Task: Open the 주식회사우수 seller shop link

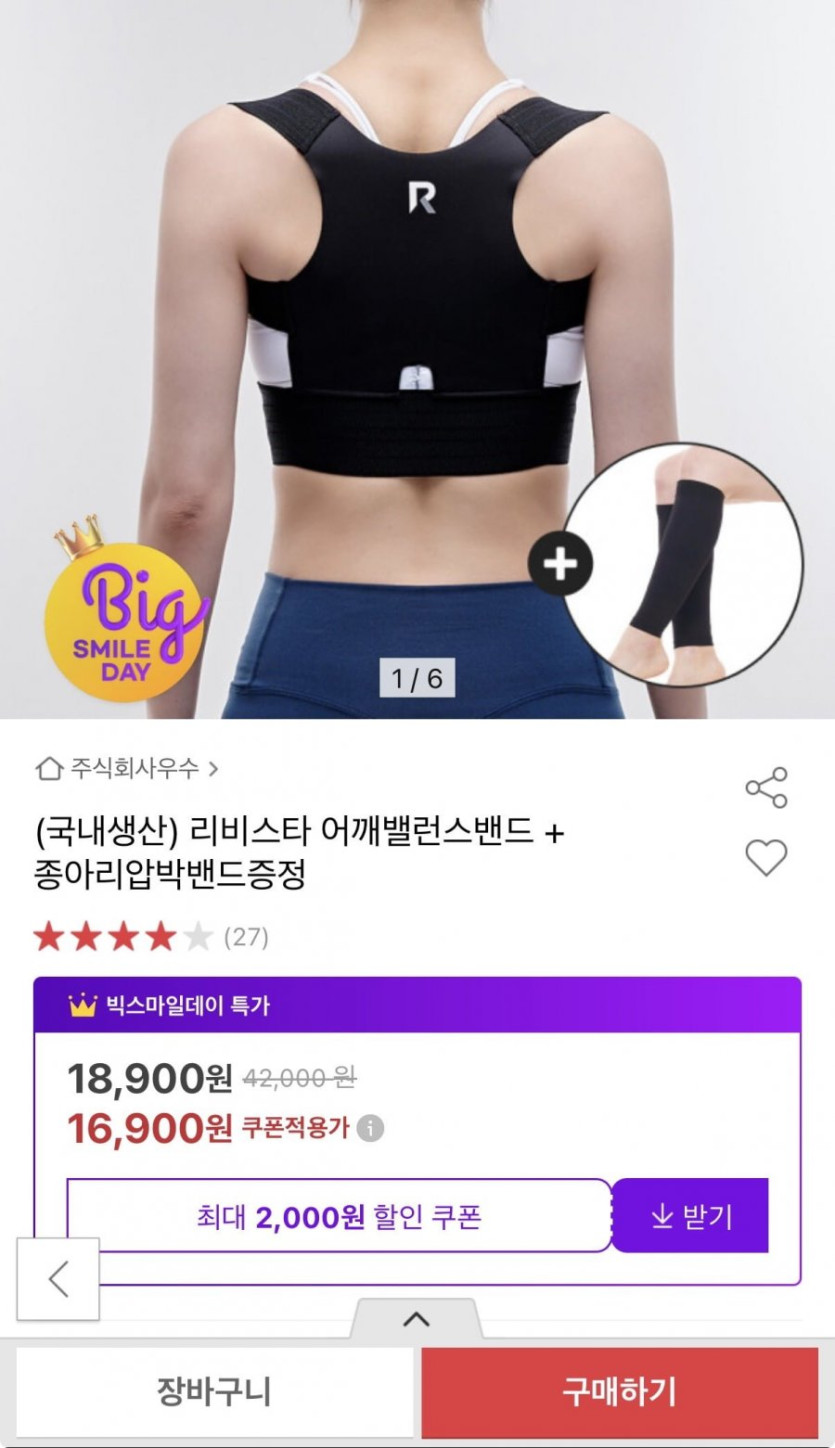Action: pos(127,768)
